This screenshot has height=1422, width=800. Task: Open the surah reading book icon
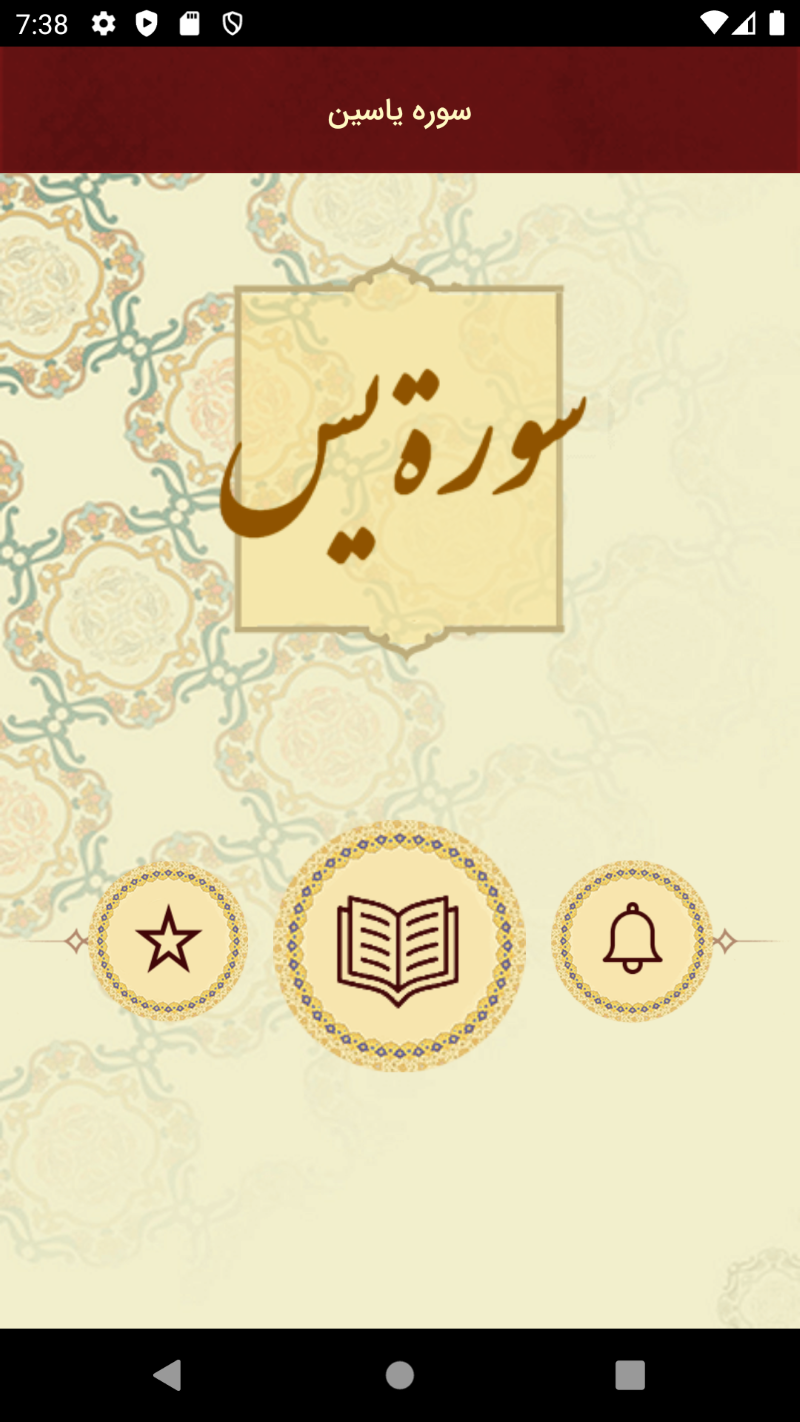tap(399, 946)
